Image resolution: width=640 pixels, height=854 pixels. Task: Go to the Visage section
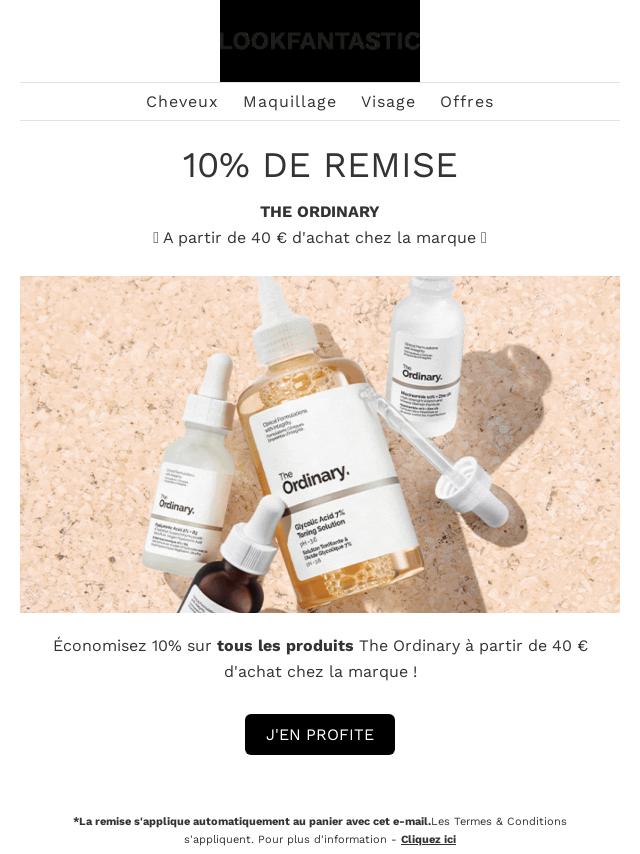(388, 102)
